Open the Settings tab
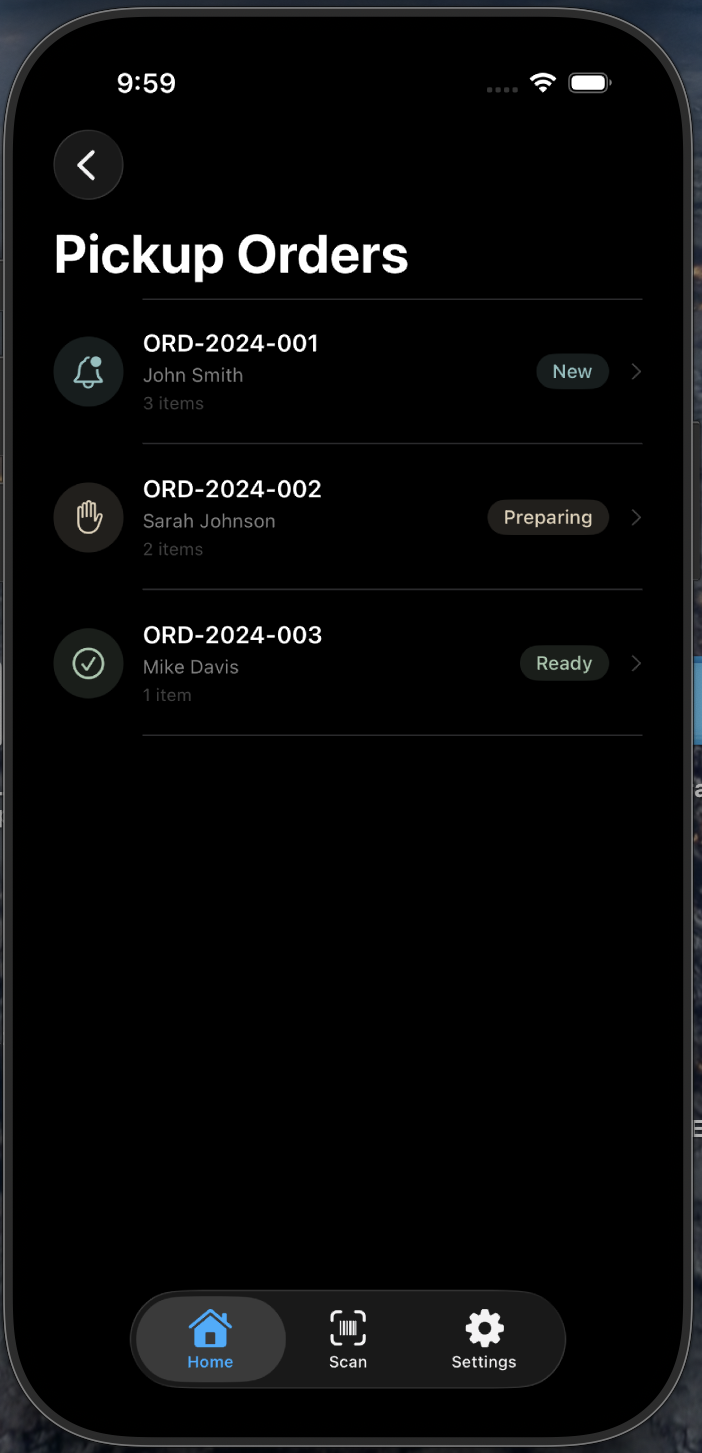The width and height of the screenshot is (702, 1453). coord(484,1339)
